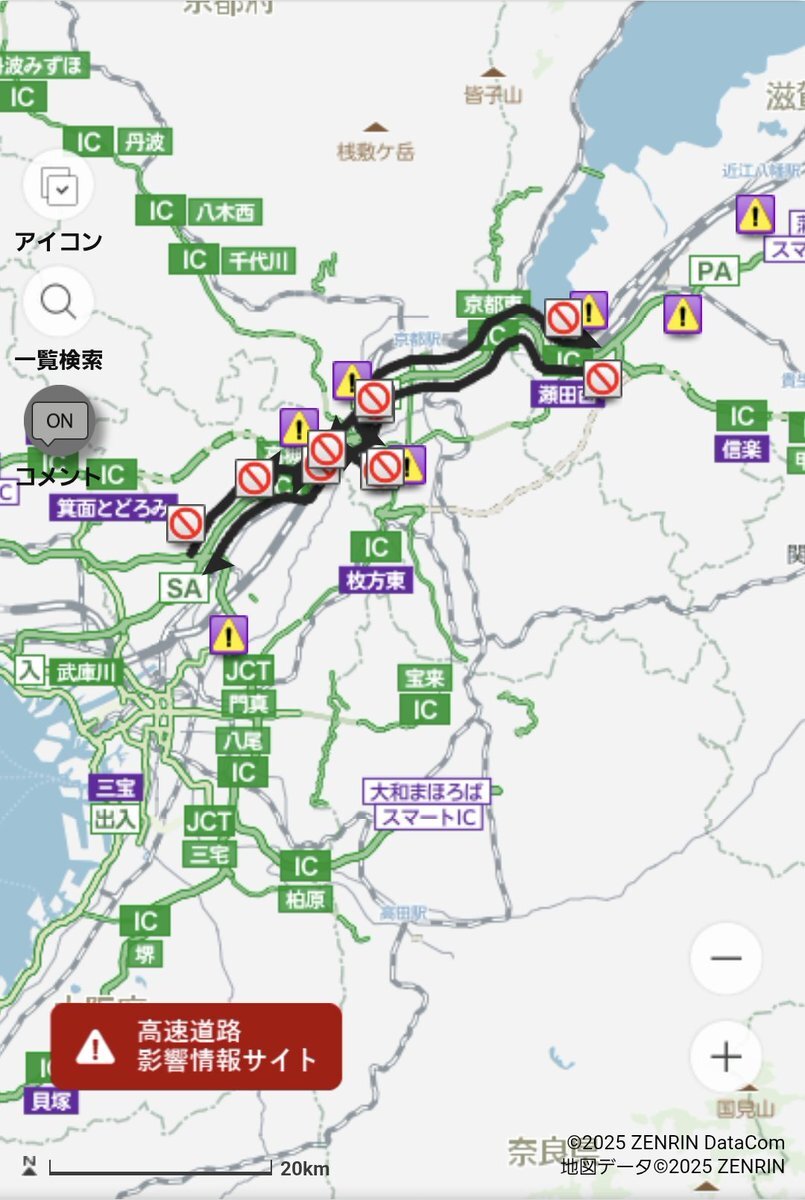Open the アイコン layer selector
This screenshot has height=1200, width=805.
point(58,184)
